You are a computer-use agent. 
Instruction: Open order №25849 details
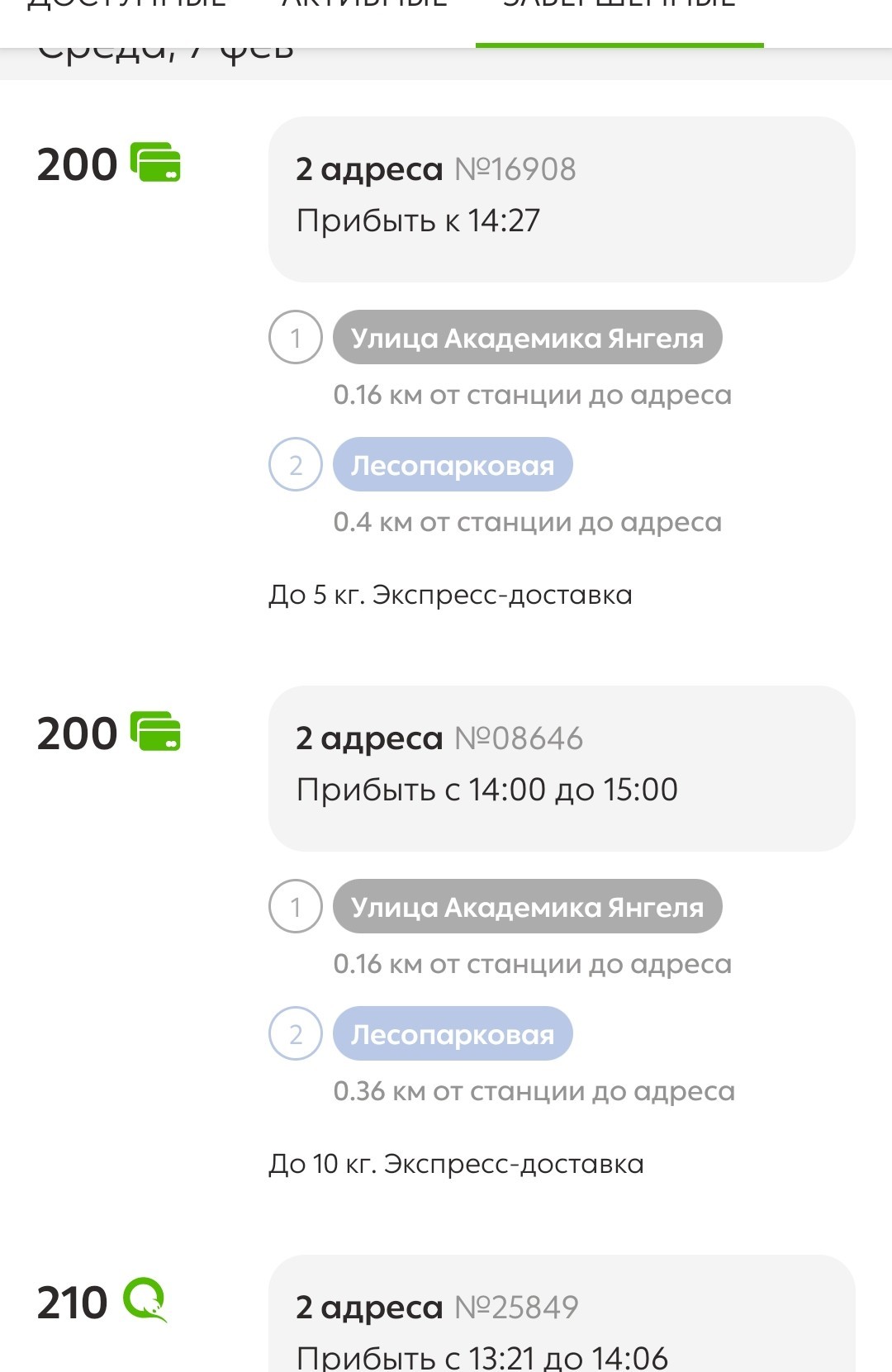561,1317
